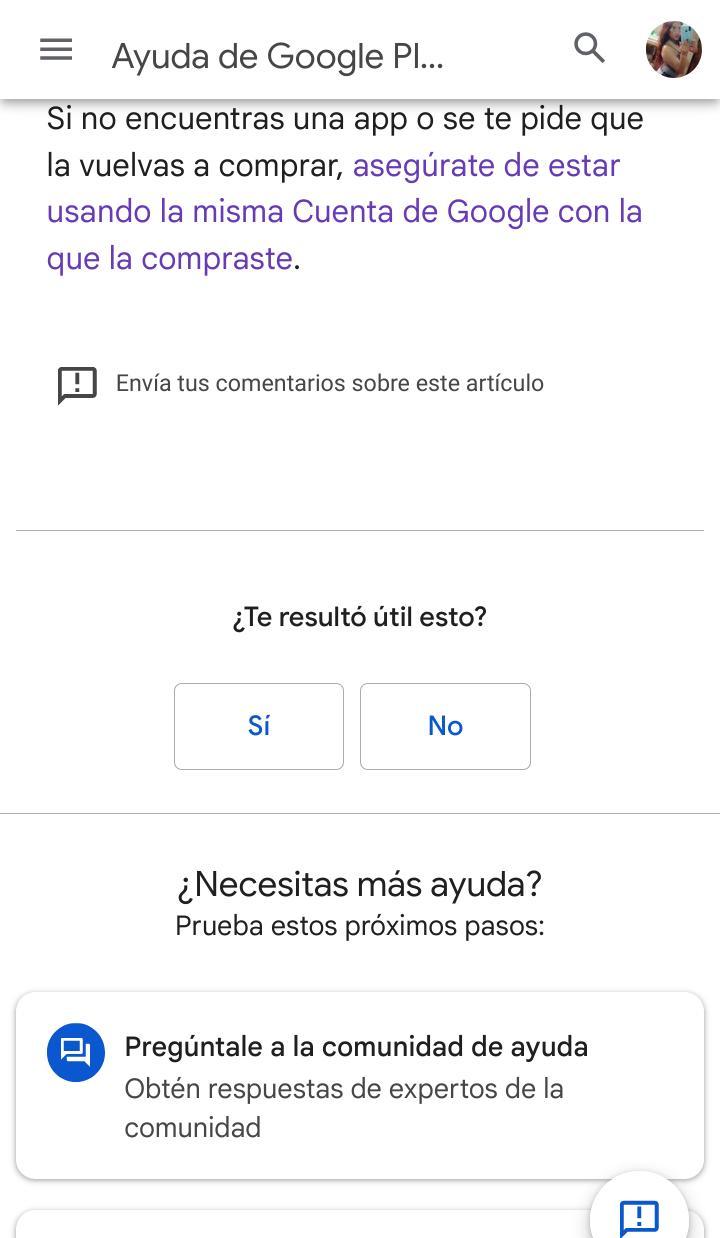Click the feedback speech-bubble icon next to comentarios
The height and width of the screenshot is (1238, 720).
[77, 383]
